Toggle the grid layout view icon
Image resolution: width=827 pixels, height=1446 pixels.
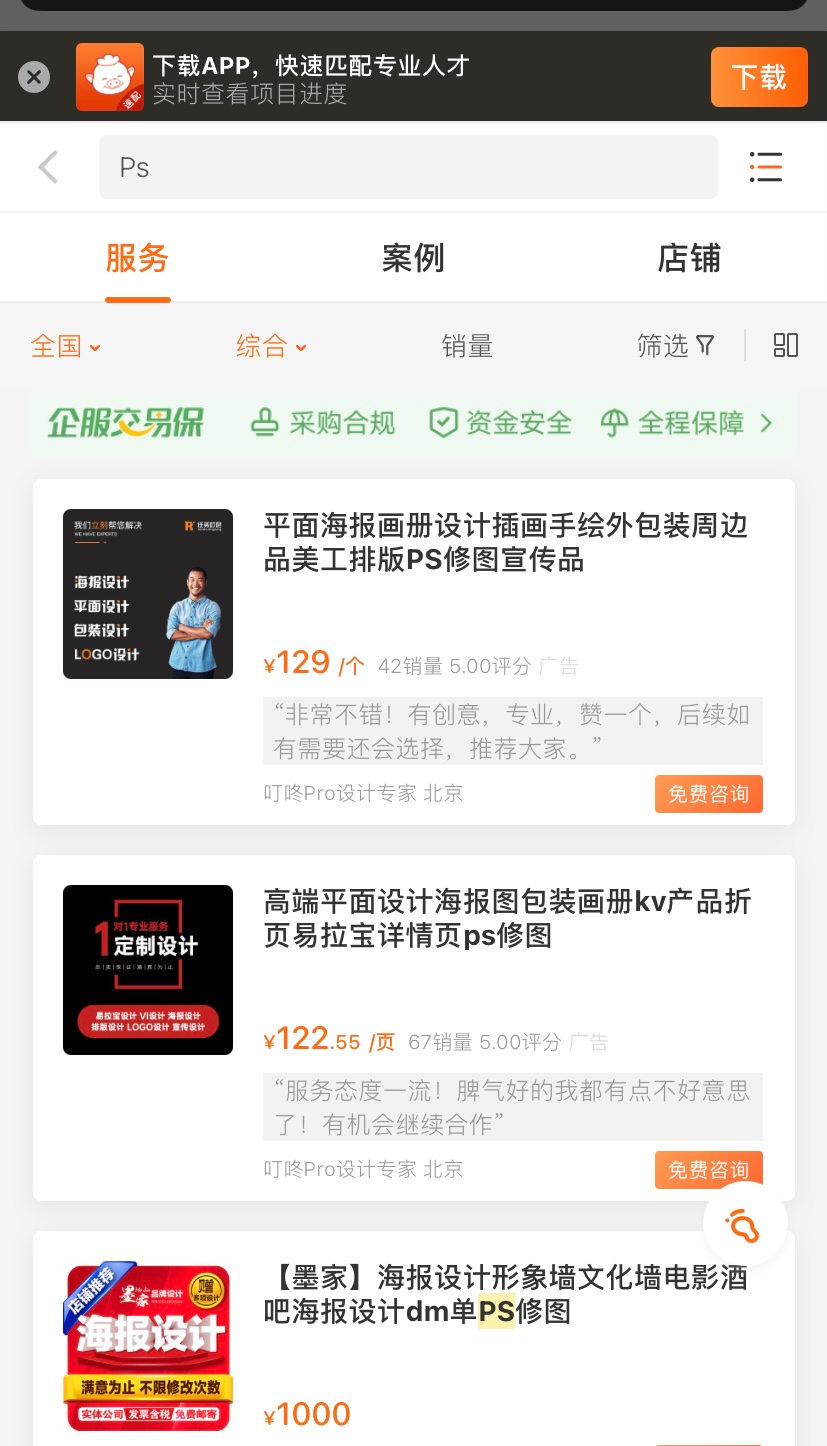pyautogui.click(x=786, y=345)
